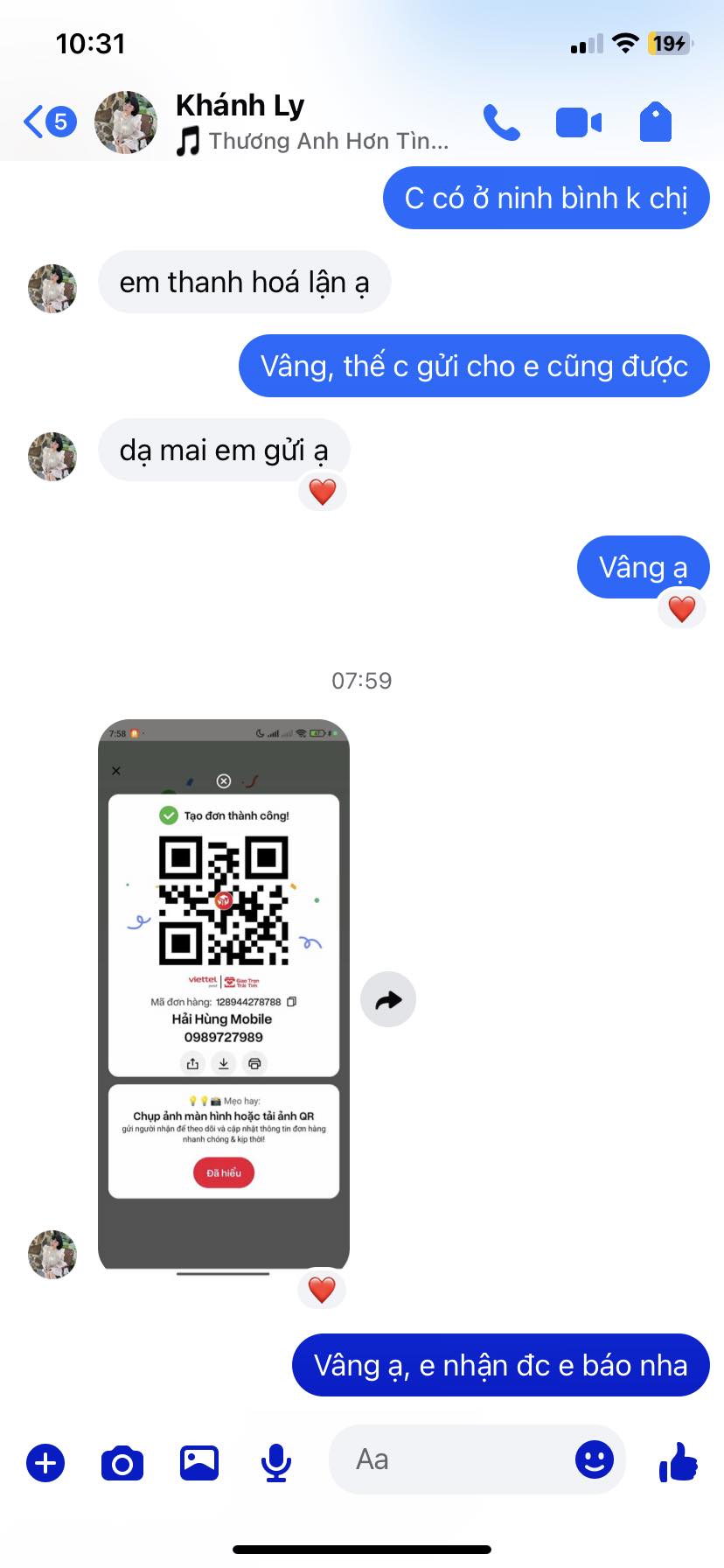Start a voice call with Khánh Ly
Viewport: 724px width, 1568px height.
click(x=501, y=122)
